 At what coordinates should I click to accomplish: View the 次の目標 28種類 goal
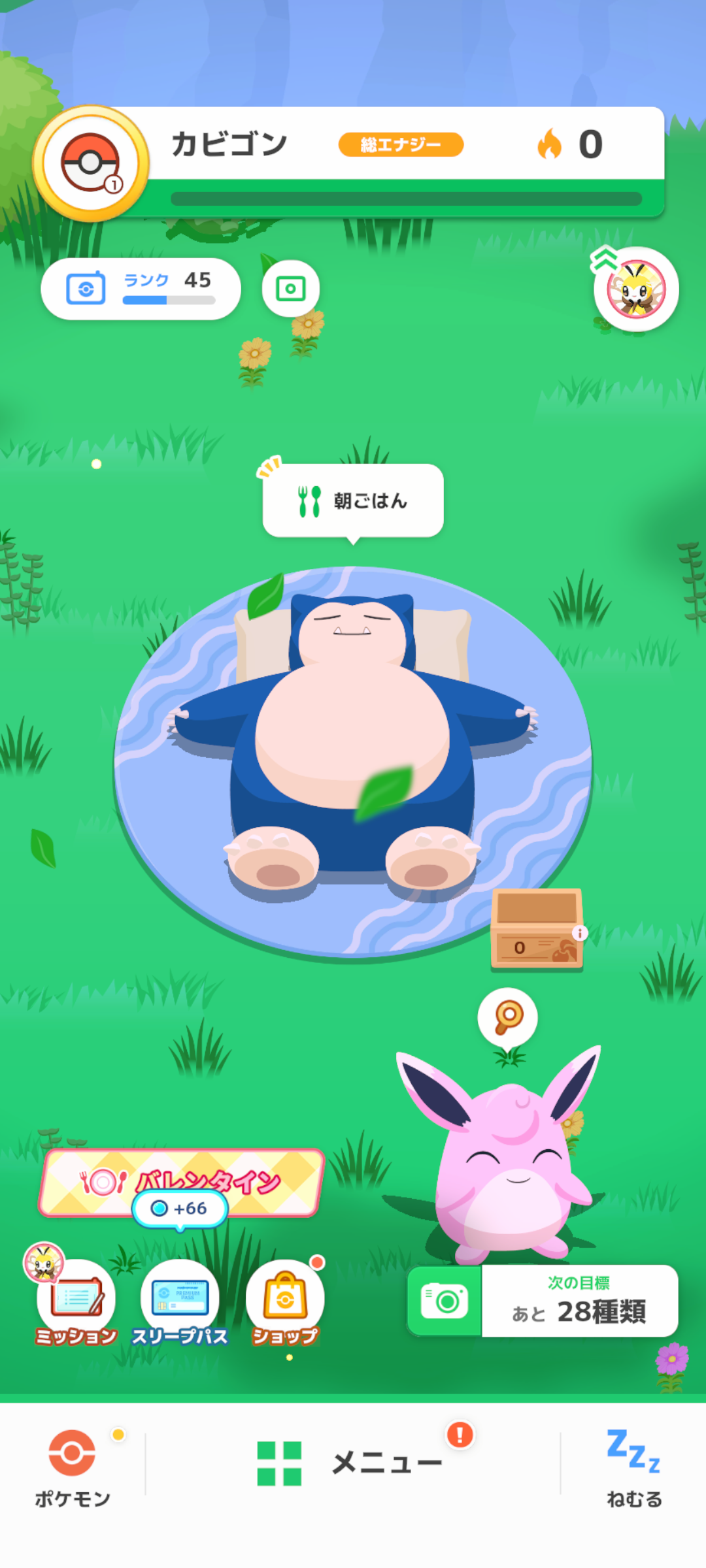(579, 1301)
